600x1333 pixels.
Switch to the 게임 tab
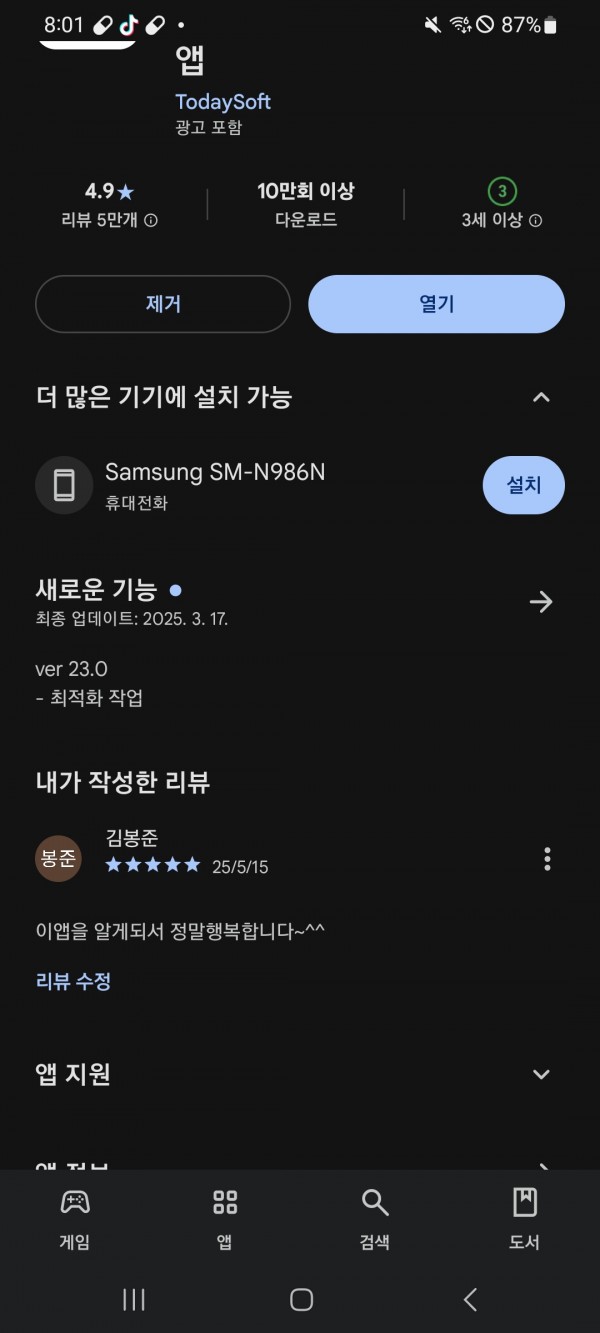tap(75, 1220)
